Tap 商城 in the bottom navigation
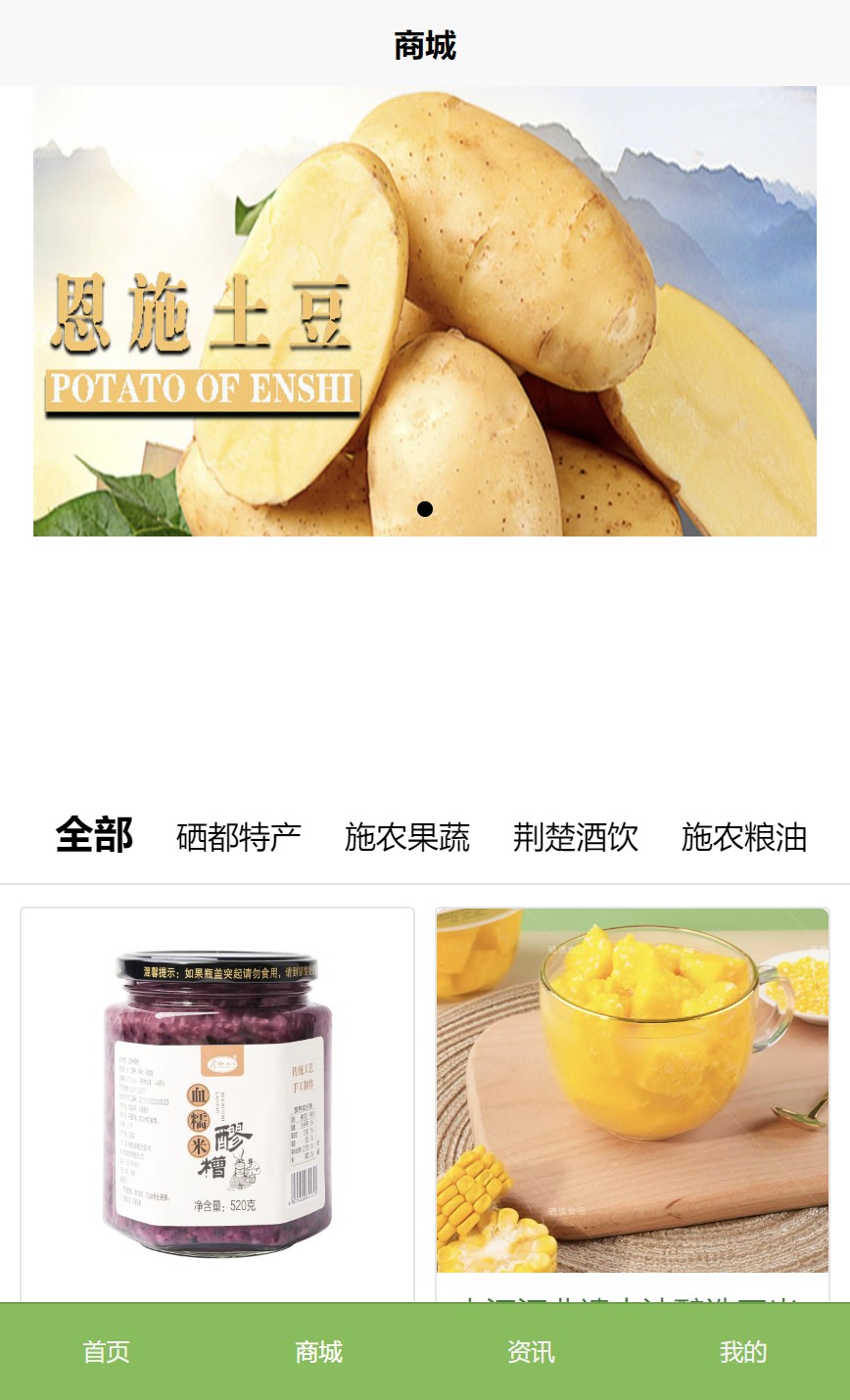This screenshot has width=850, height=1400. pyautogui.click(x=319, y=1352)
